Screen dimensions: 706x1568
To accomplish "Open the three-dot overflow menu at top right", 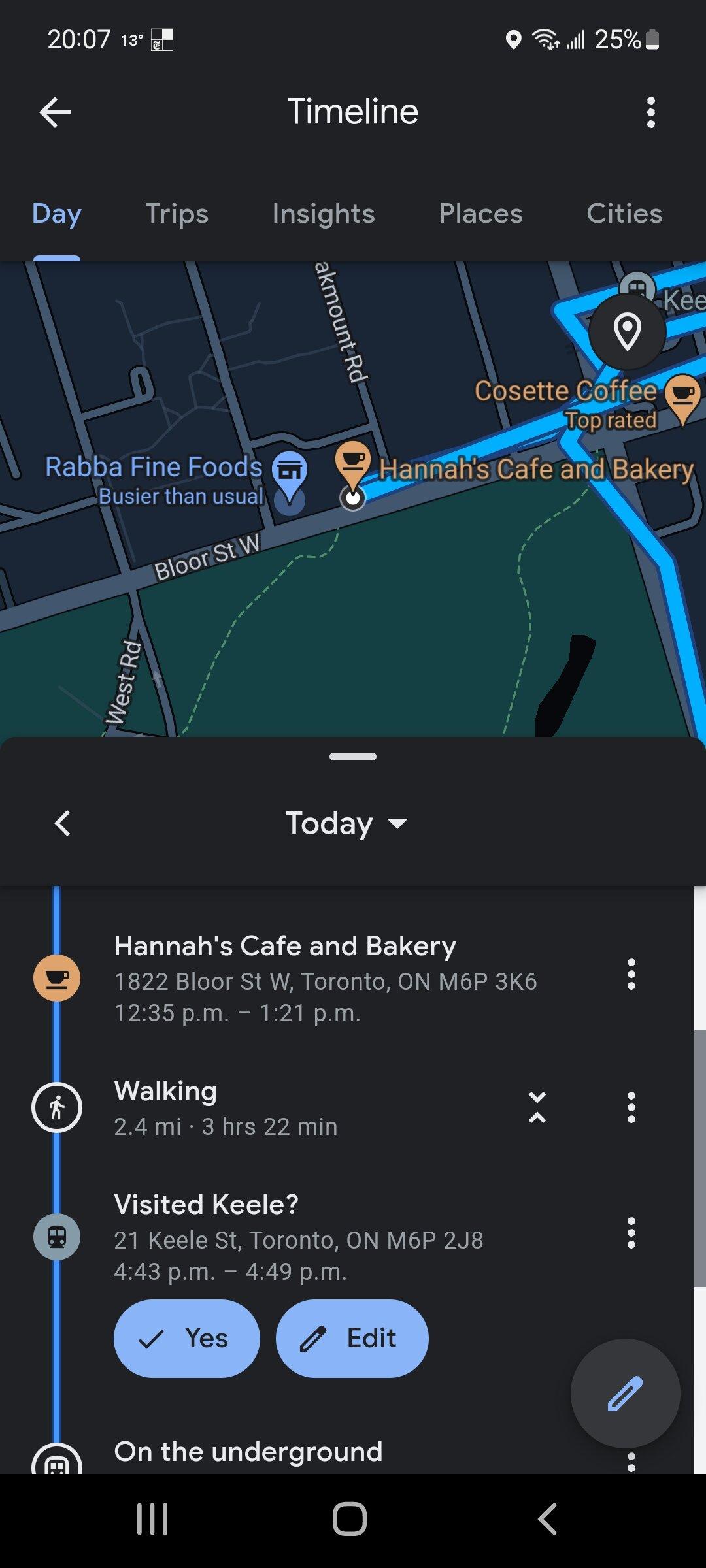I will pos(650,113).
